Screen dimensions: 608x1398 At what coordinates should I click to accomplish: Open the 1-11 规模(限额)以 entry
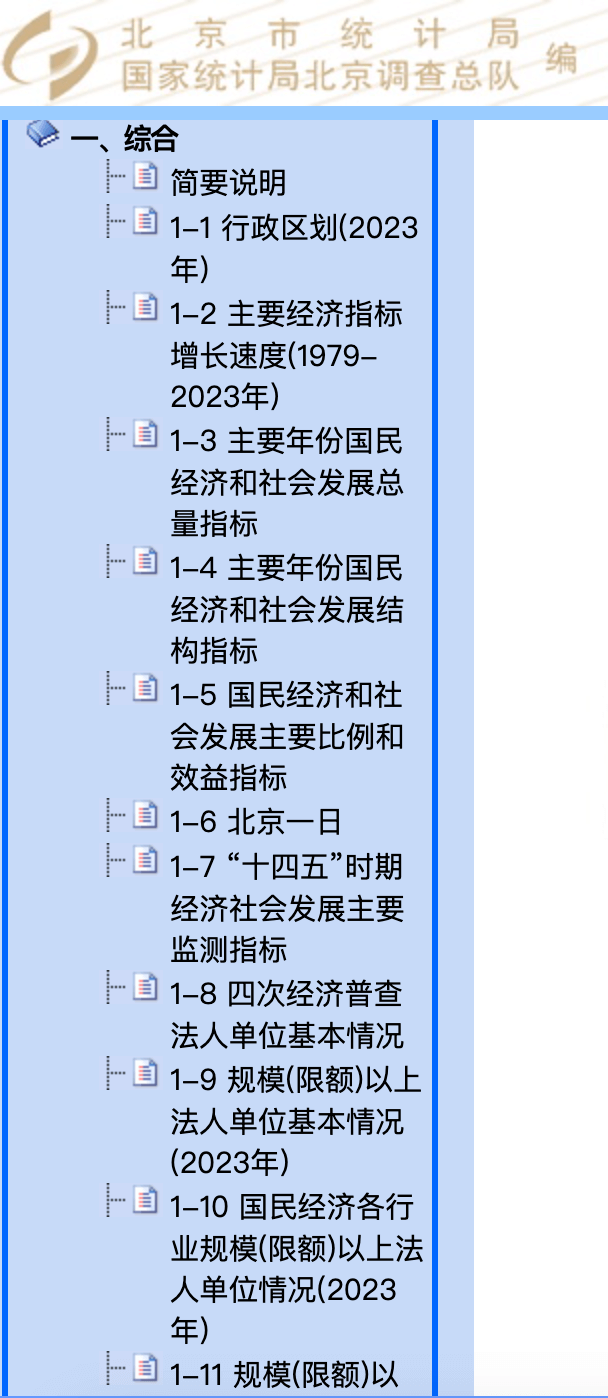pyautogui.click(x=284, y=1374)
